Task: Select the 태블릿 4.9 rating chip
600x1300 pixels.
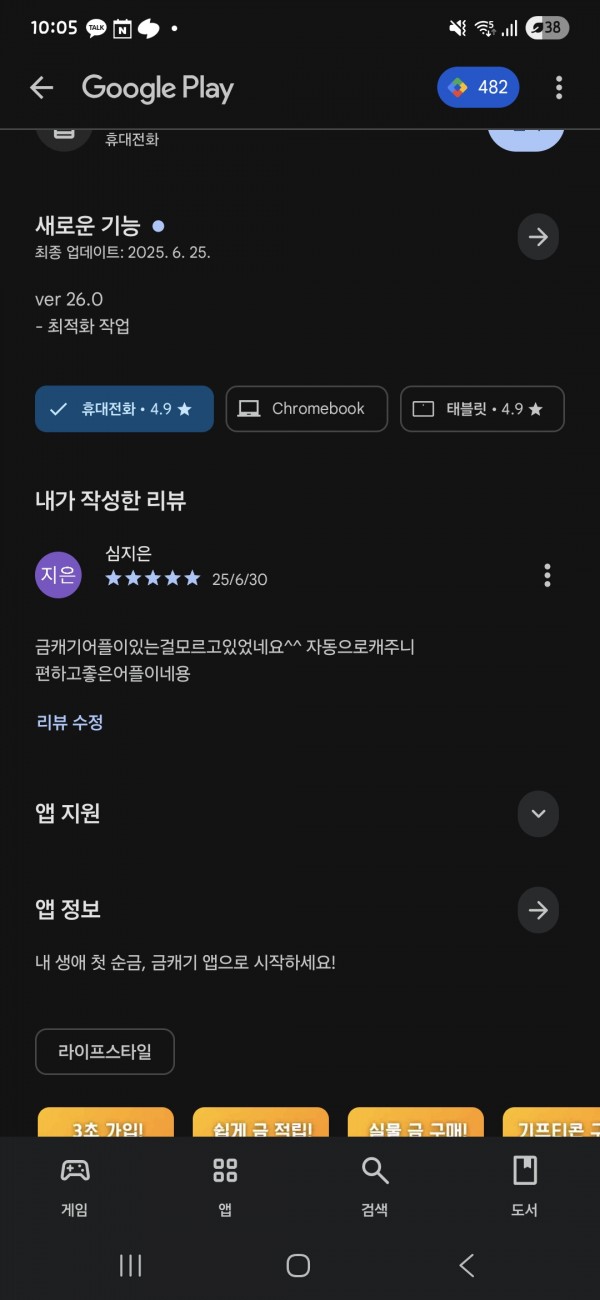Action: pyautogui.click(x=482, y=409)
